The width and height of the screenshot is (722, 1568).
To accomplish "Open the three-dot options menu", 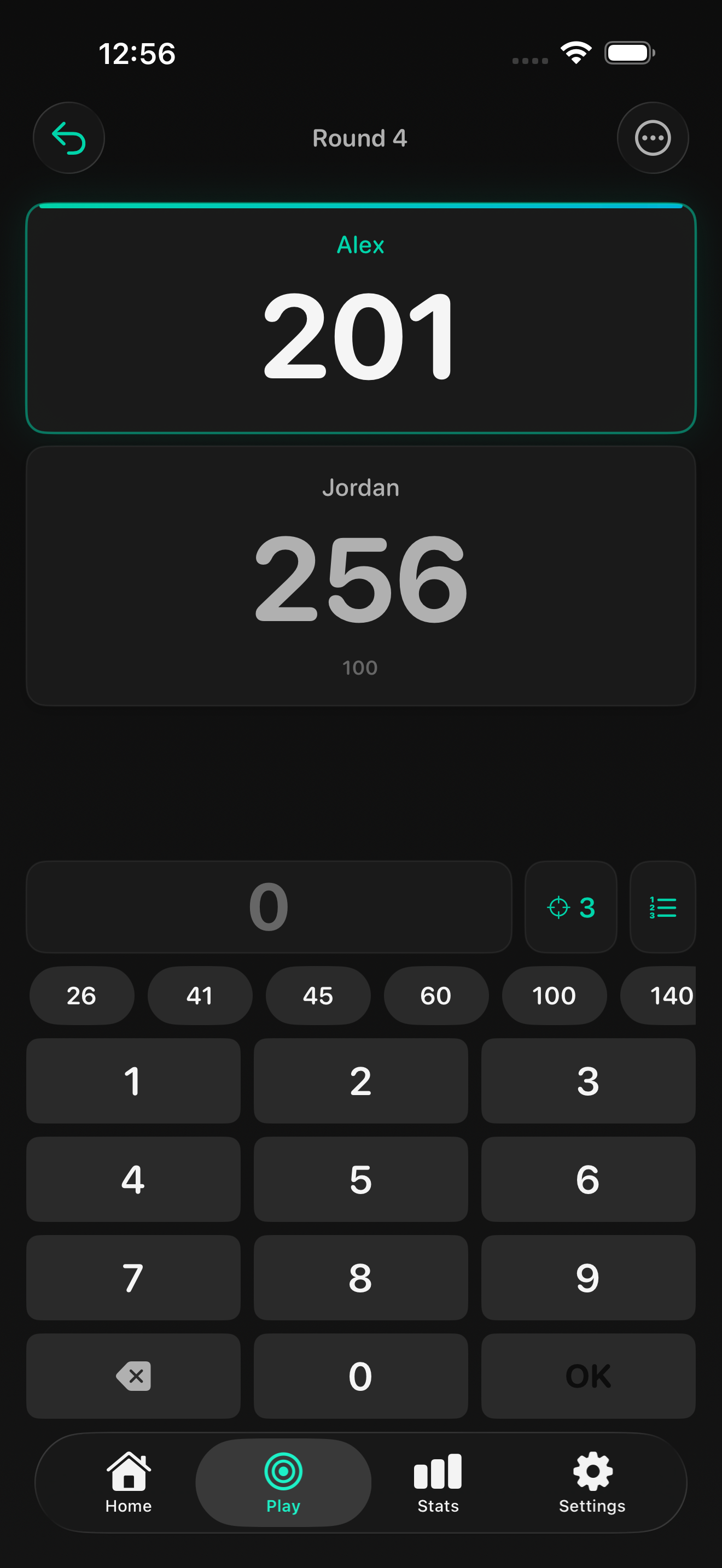I will click(x=653, y=138).
